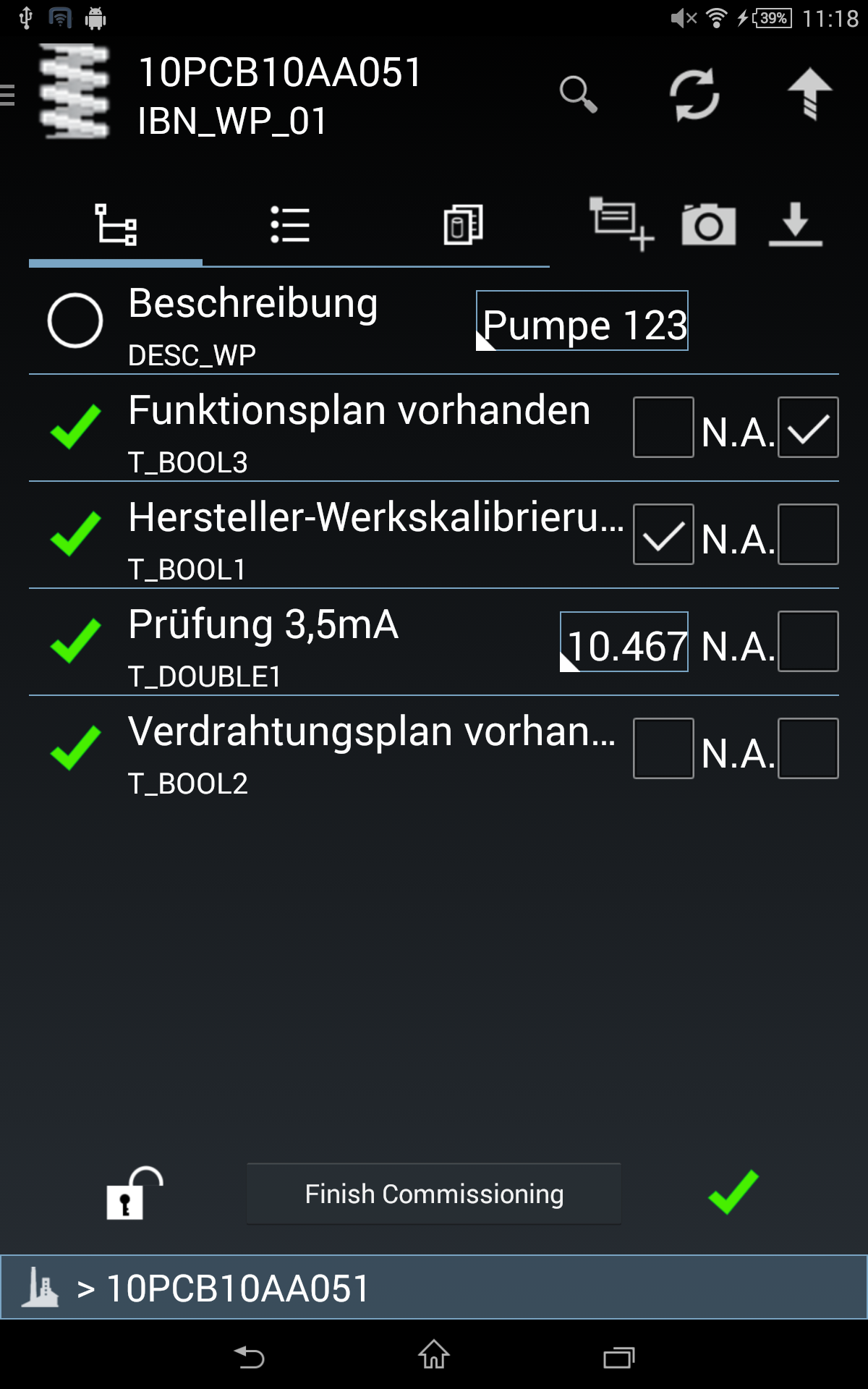The image size is (868, 1389).
Task: Go back using the system back button
Action: [x=250, y=1356]
